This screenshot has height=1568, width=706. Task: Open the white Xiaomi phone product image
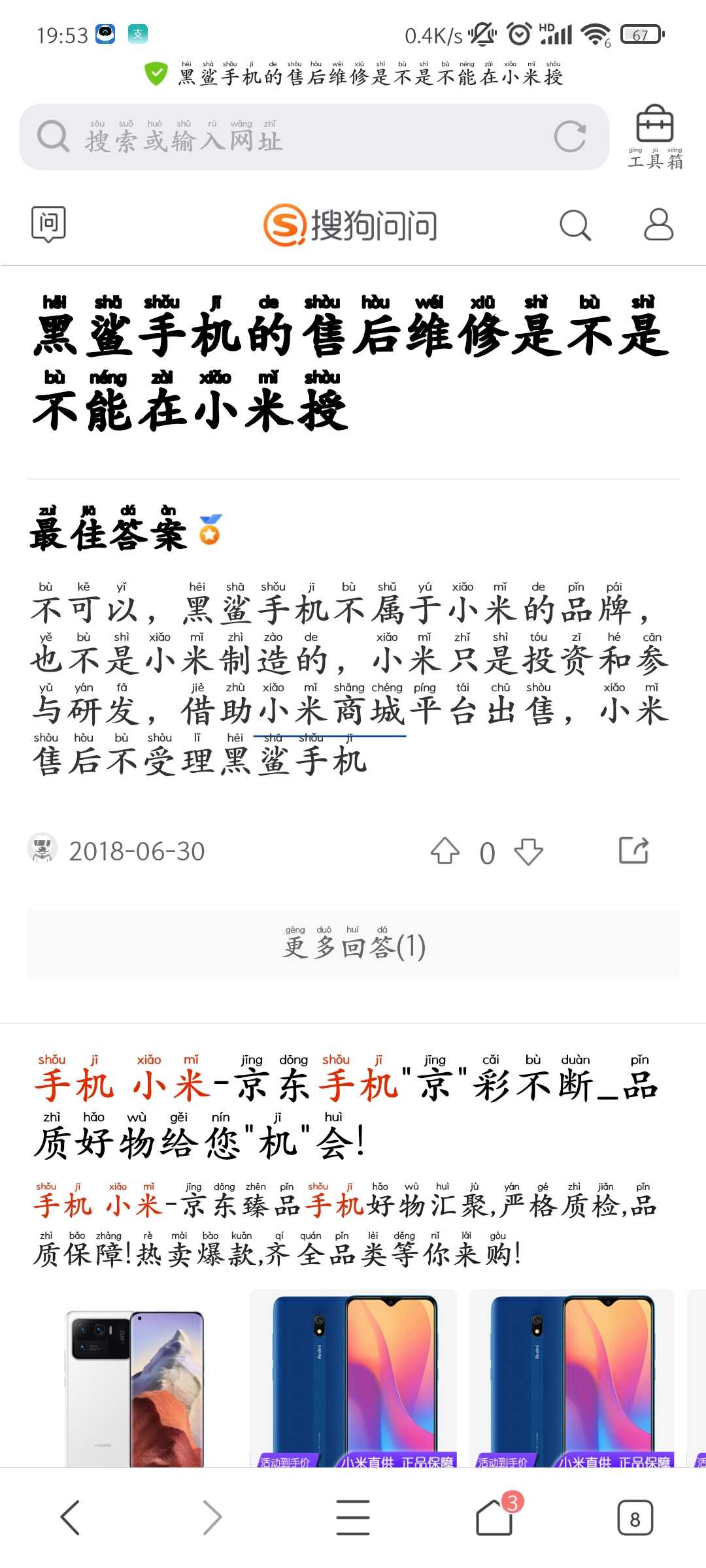(x=134, y=1388)
